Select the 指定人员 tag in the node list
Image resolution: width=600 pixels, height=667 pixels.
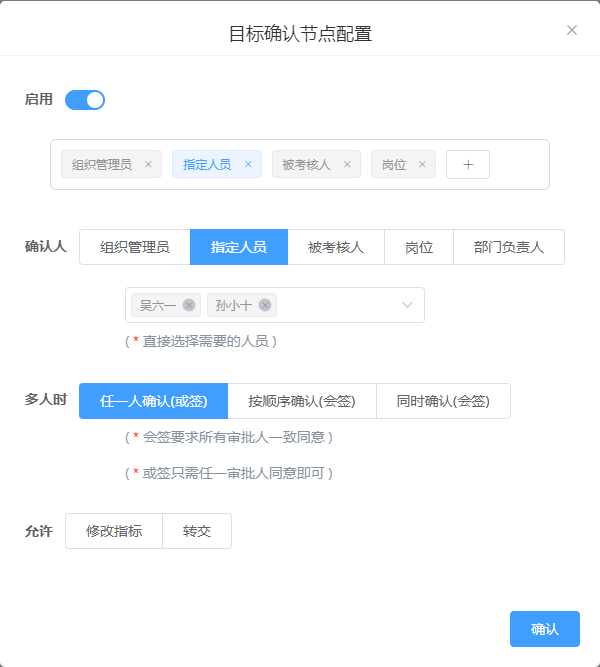pyautogui.click(x=207, y=165)
